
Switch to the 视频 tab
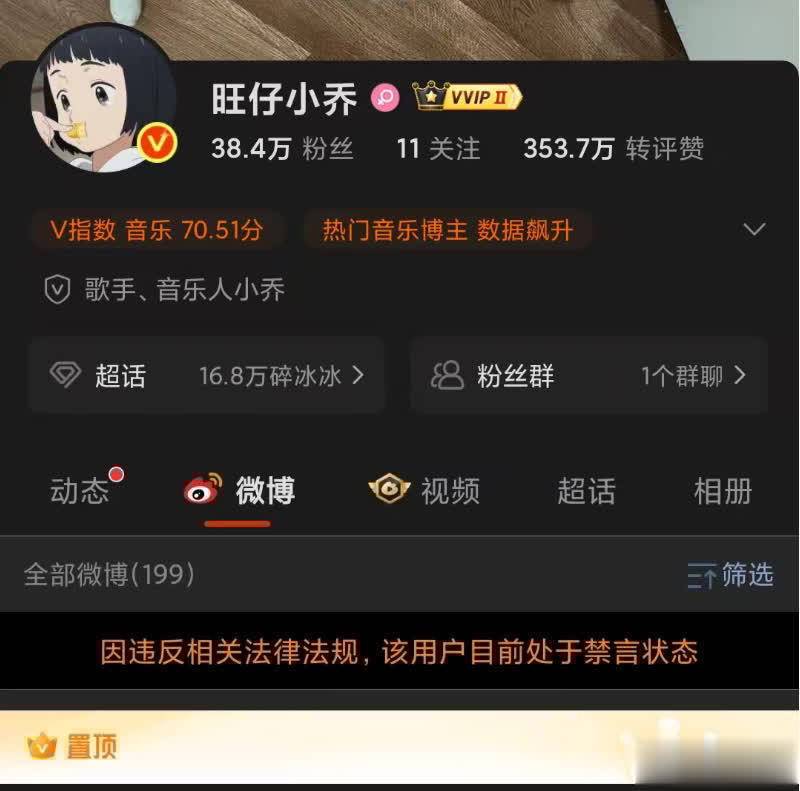(425, 490)
